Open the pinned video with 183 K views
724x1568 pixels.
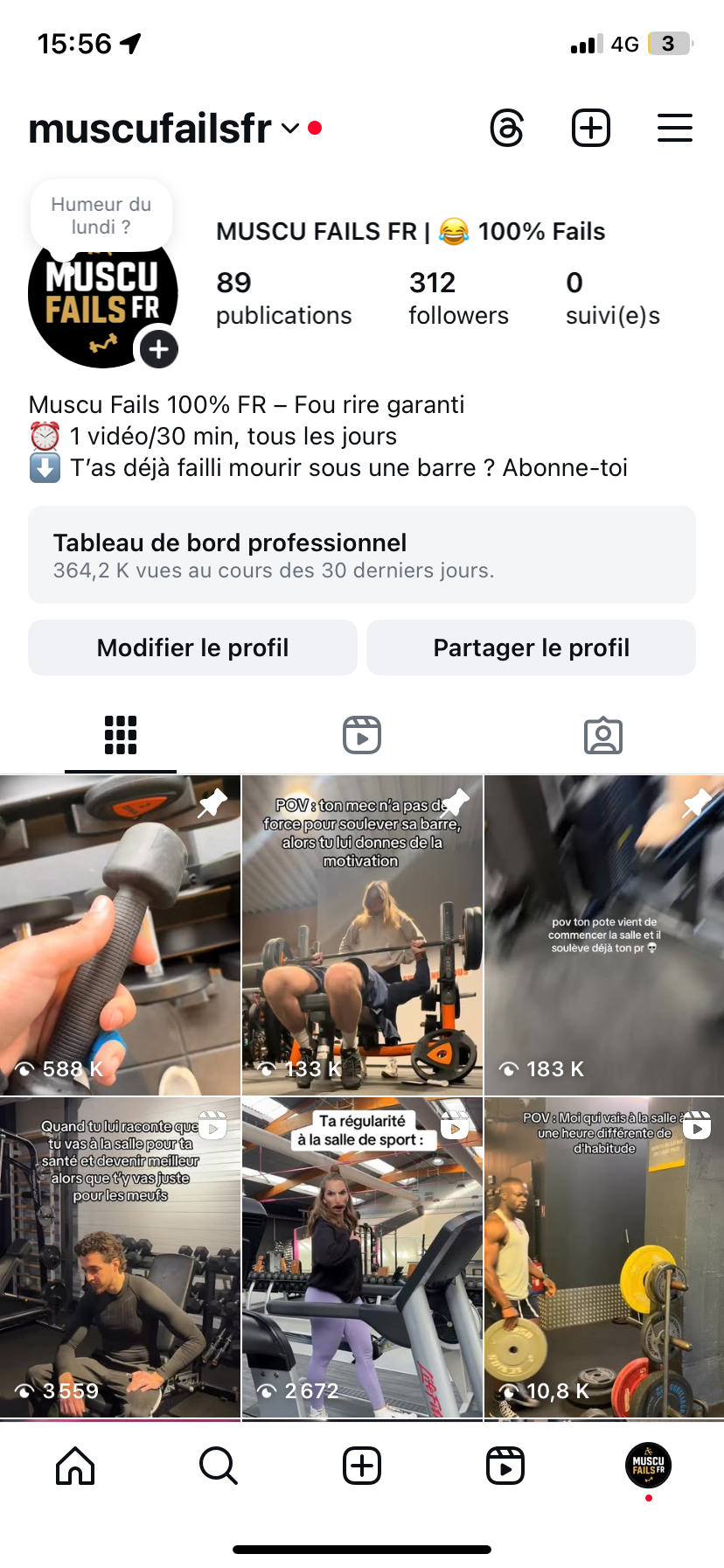click(604, 934)
